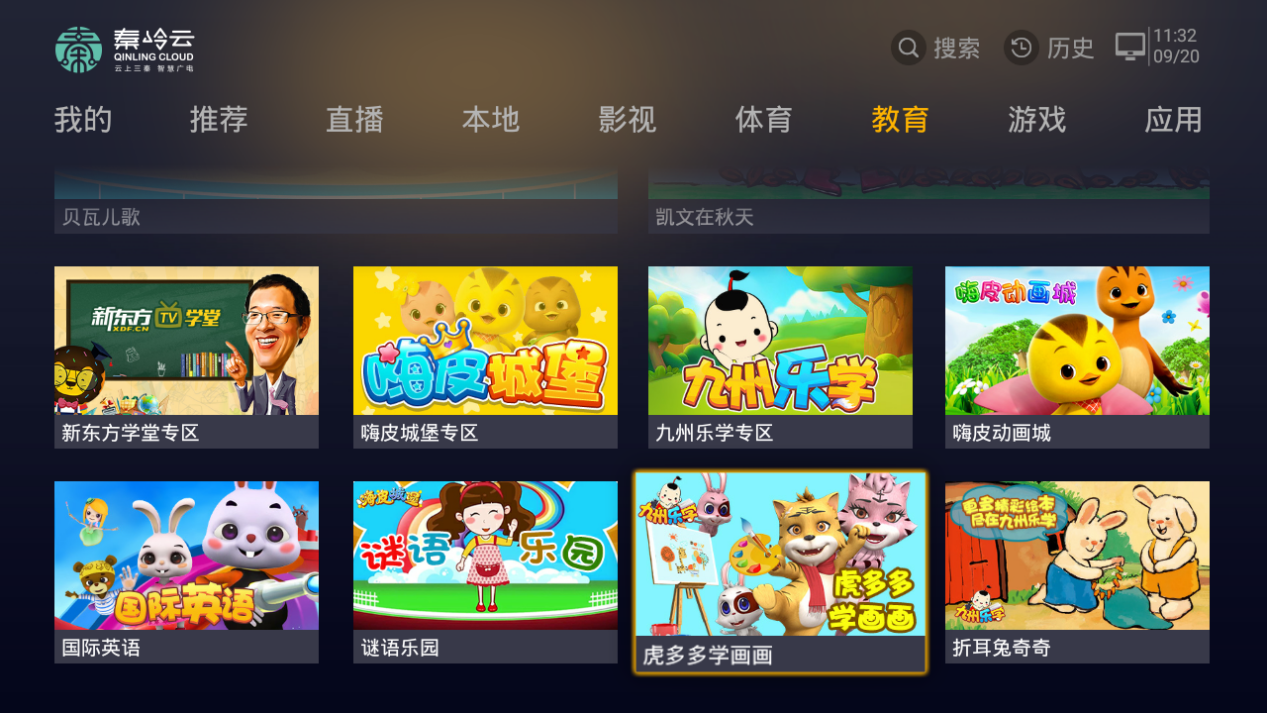Open 嗨皮城堡专区

485,356
